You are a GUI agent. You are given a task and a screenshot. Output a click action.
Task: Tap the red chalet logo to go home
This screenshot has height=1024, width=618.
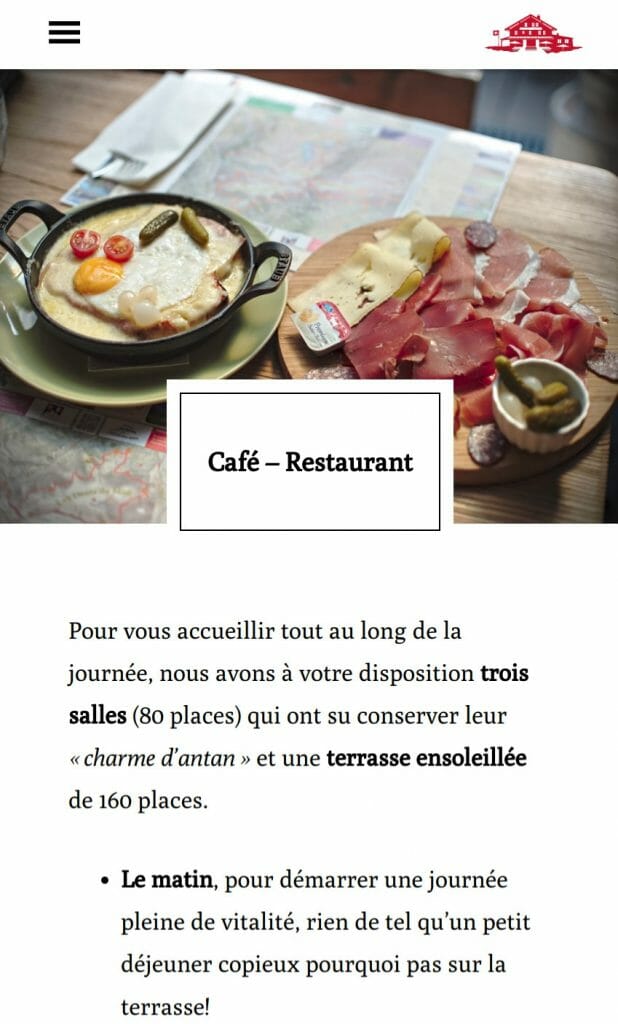[x=533, y=34]
